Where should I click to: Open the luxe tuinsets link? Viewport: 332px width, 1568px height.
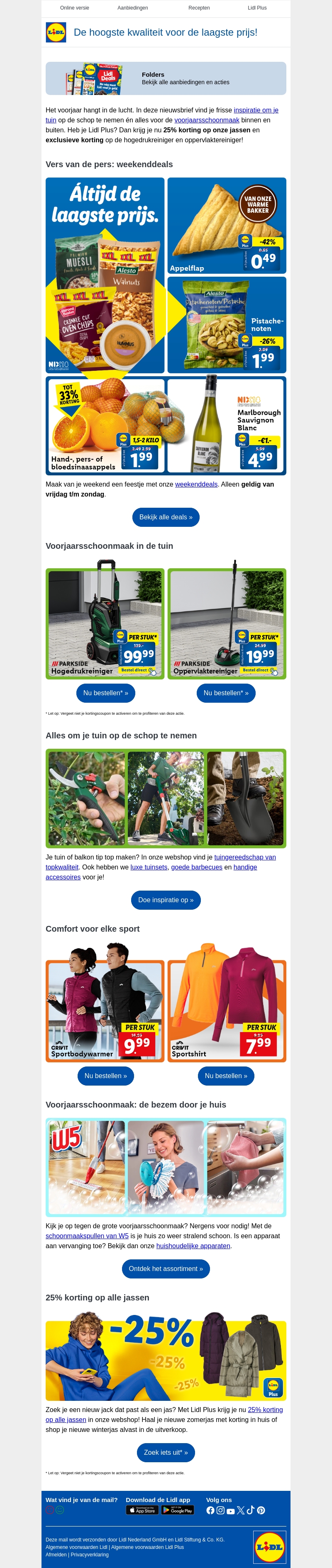pyautogui.click(x=149, y=867)
